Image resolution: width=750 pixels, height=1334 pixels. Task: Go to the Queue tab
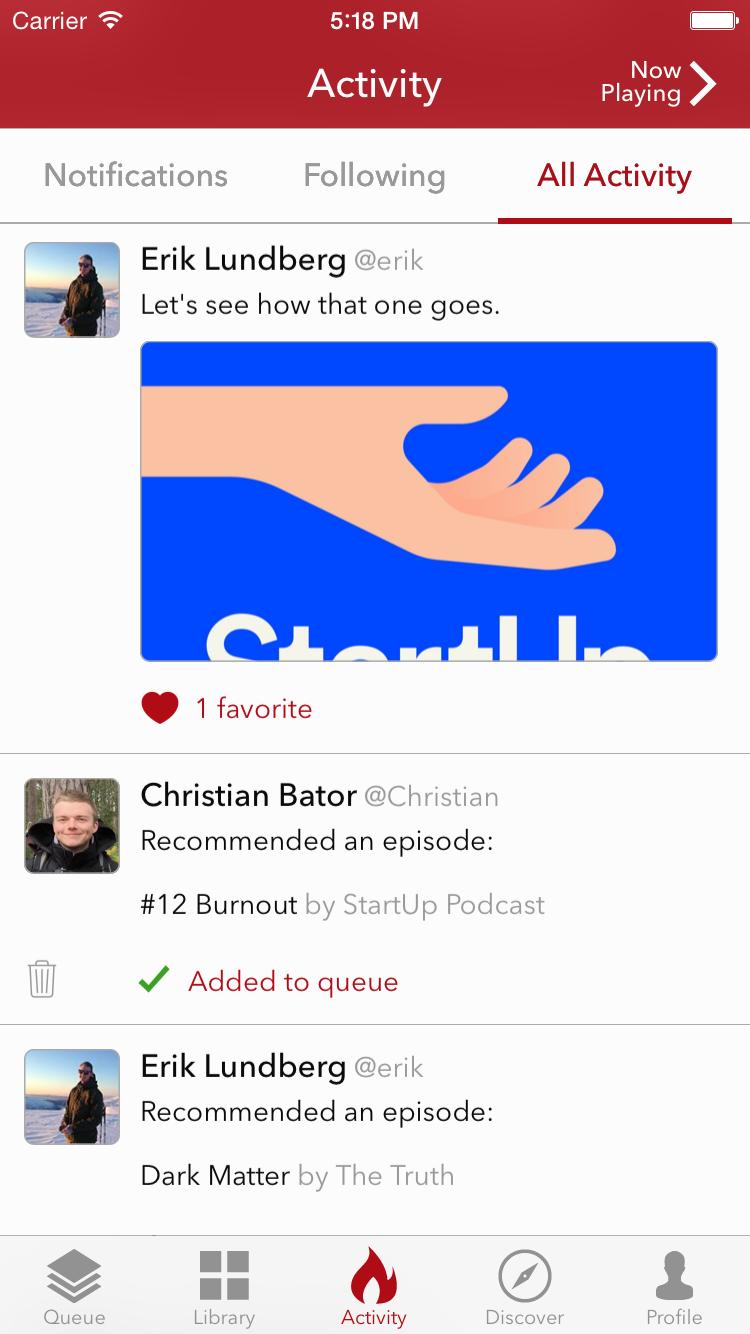74,1288
